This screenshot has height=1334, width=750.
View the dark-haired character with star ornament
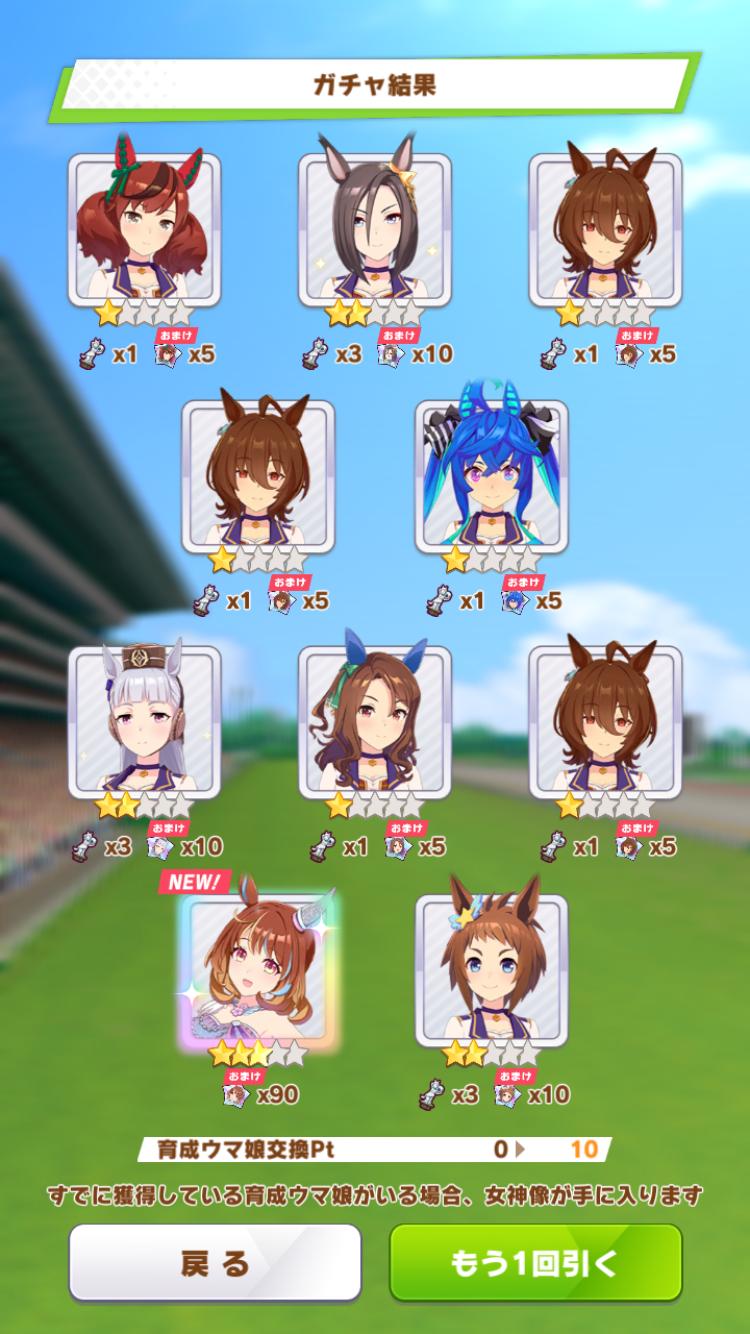pyautogui.click(x=374, y=229)
